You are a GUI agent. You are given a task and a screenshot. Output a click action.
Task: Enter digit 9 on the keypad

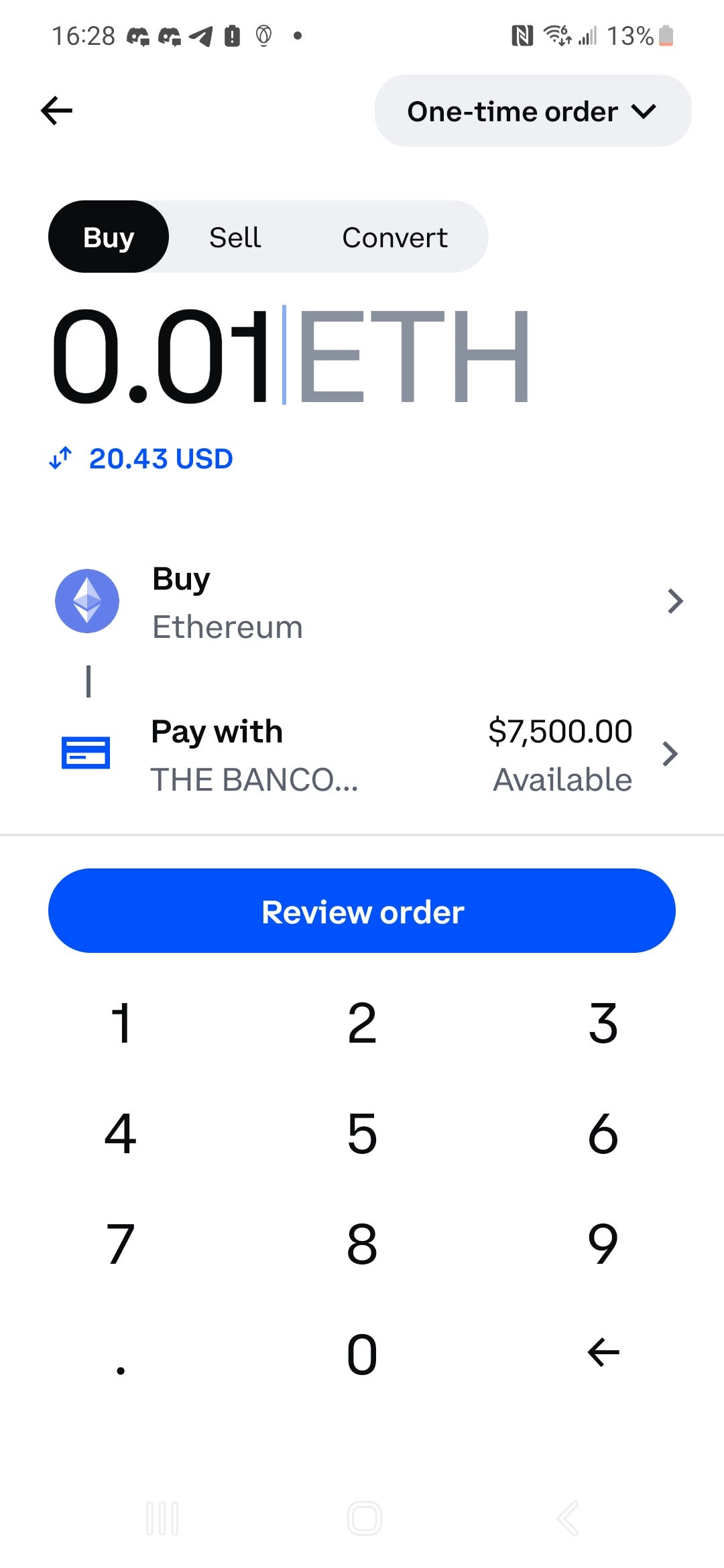603,1244
